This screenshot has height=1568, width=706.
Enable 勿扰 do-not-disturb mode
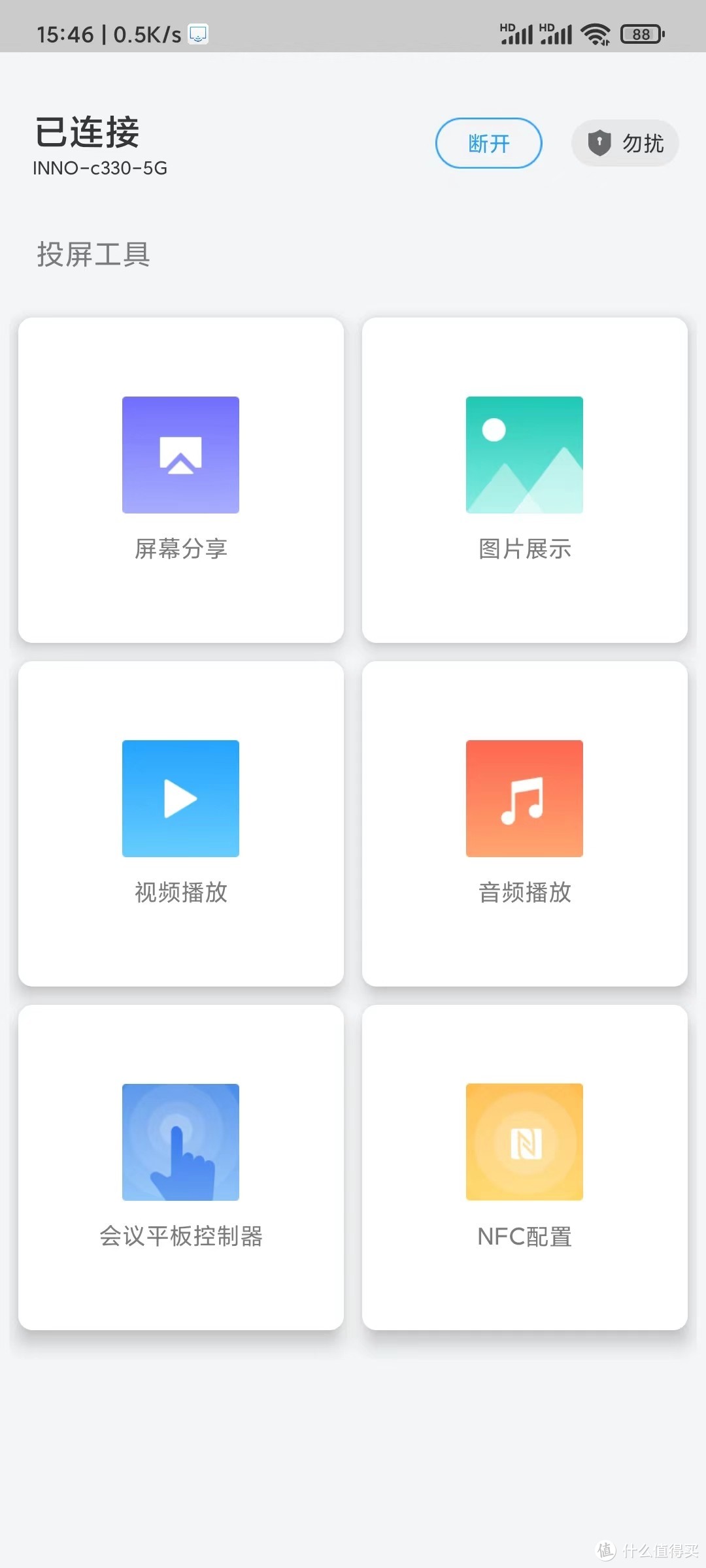coord(625,143)
